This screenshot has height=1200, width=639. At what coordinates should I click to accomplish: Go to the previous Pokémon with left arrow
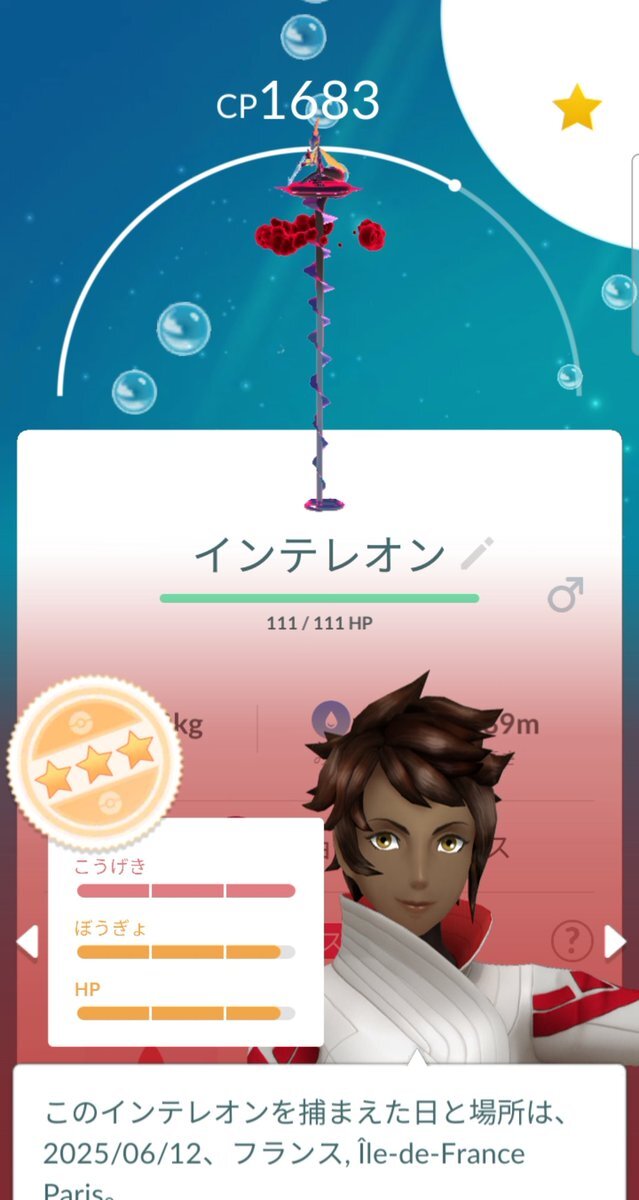(x=27, y=941)
